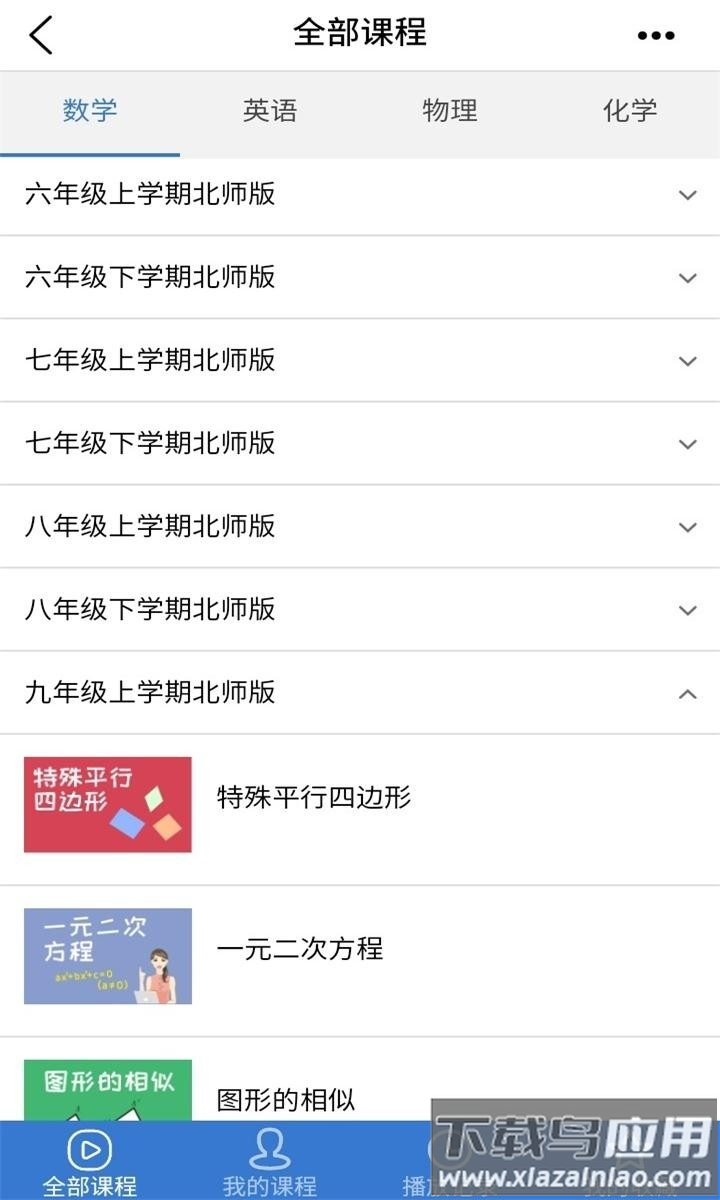This screenshot has width=720, height=1200.
Task: Expand 六年级上学期北师版 section
Action: pos(360,194)
